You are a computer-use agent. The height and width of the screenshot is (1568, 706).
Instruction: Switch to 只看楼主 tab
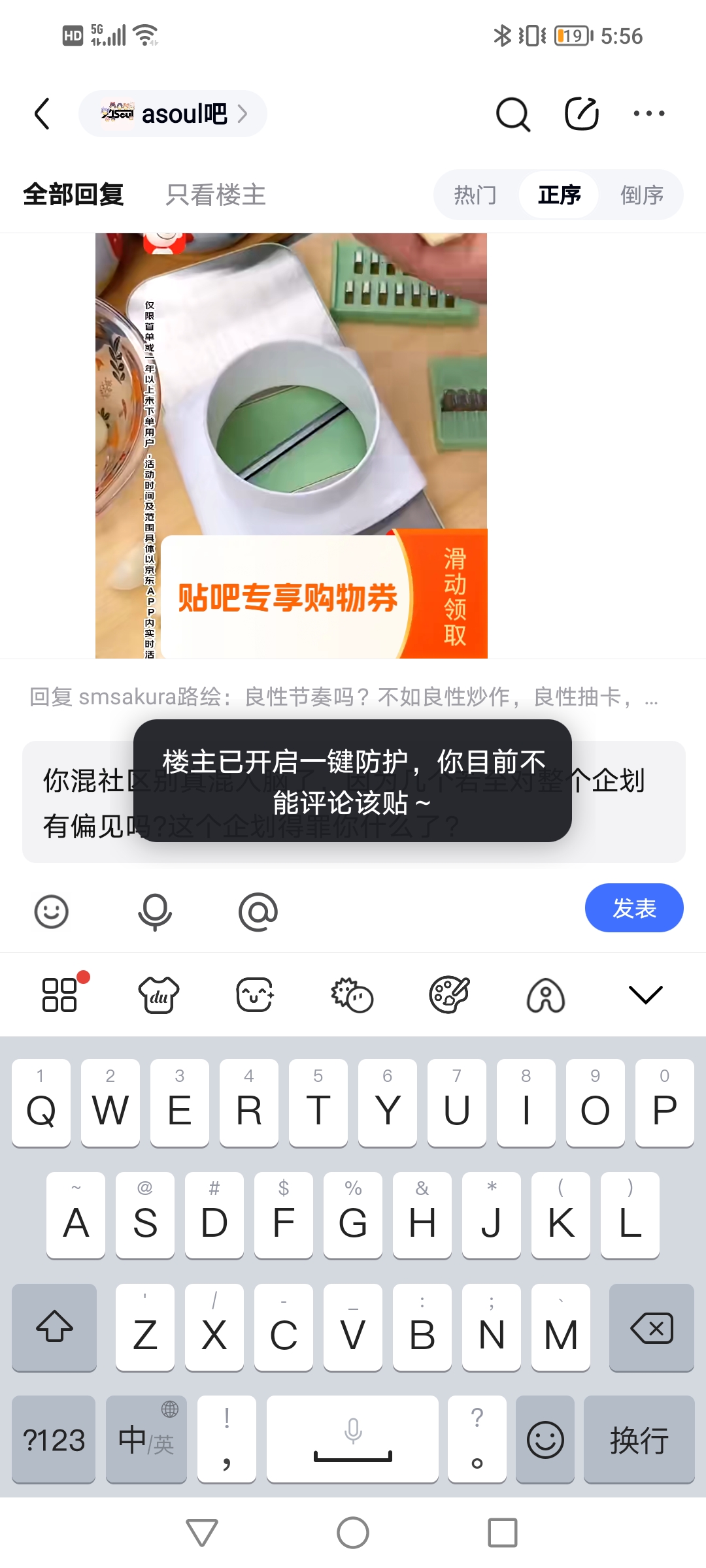pyautogui.click(x=216, y=195)
